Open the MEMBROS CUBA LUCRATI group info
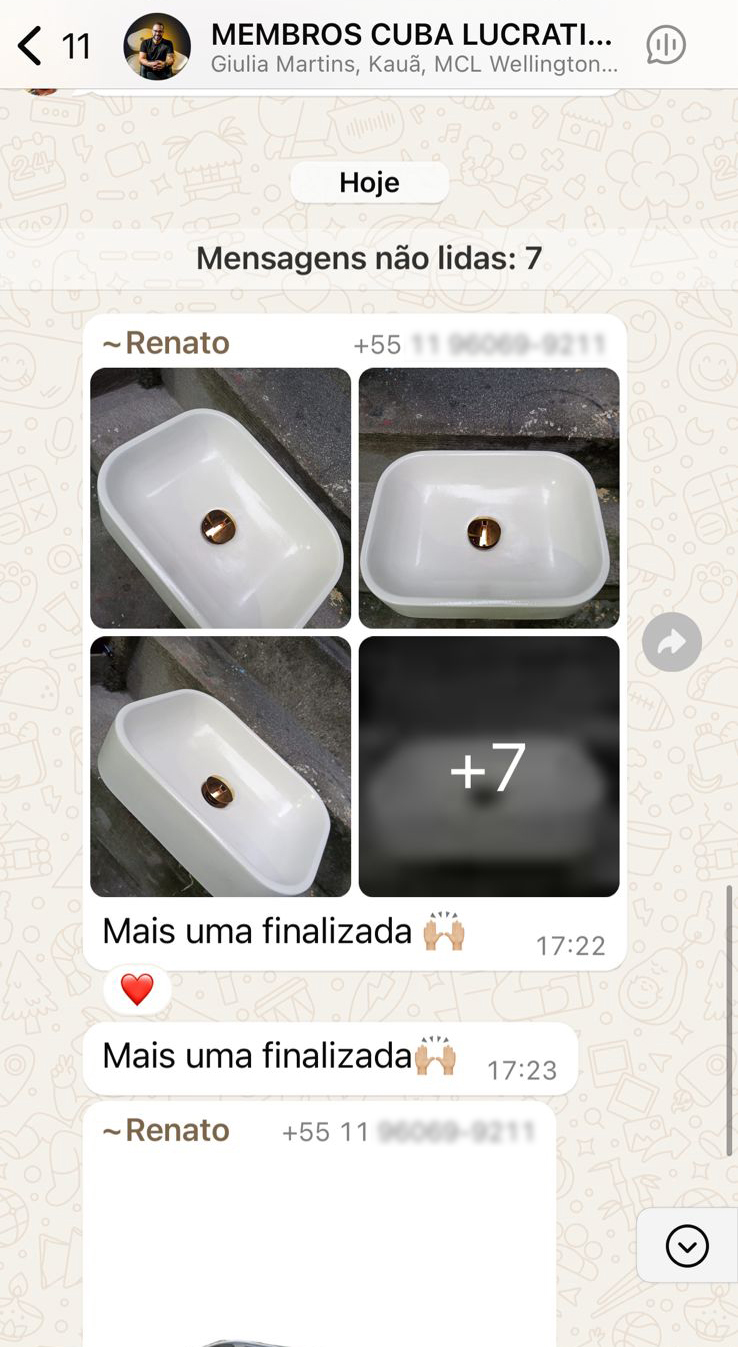The height and width of the screenshot is (1347, 738). [x=412, y=47]
